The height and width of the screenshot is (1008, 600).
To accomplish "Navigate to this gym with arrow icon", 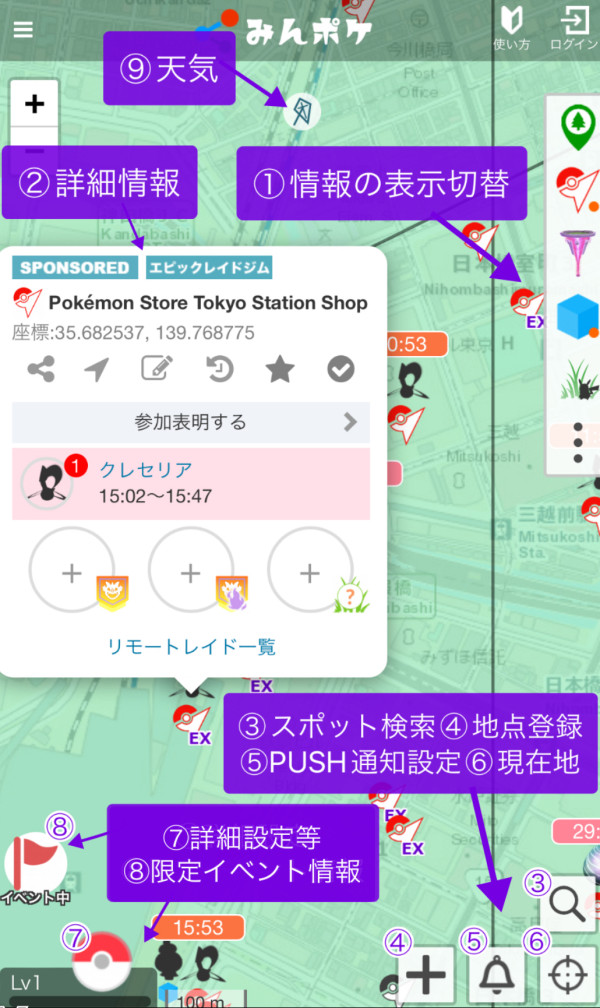I will (97, 369).
